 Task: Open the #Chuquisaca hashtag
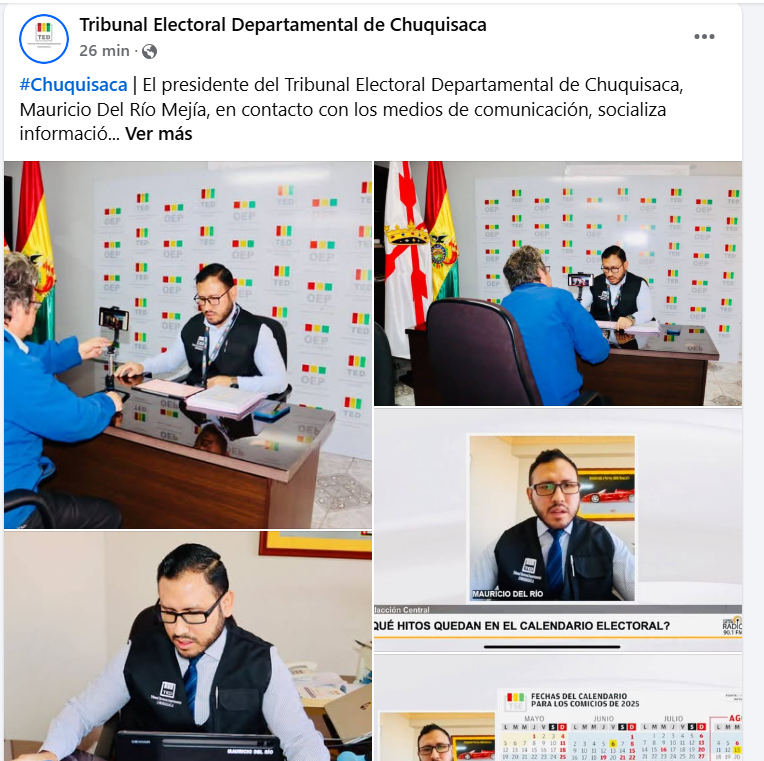pos(73,83)
